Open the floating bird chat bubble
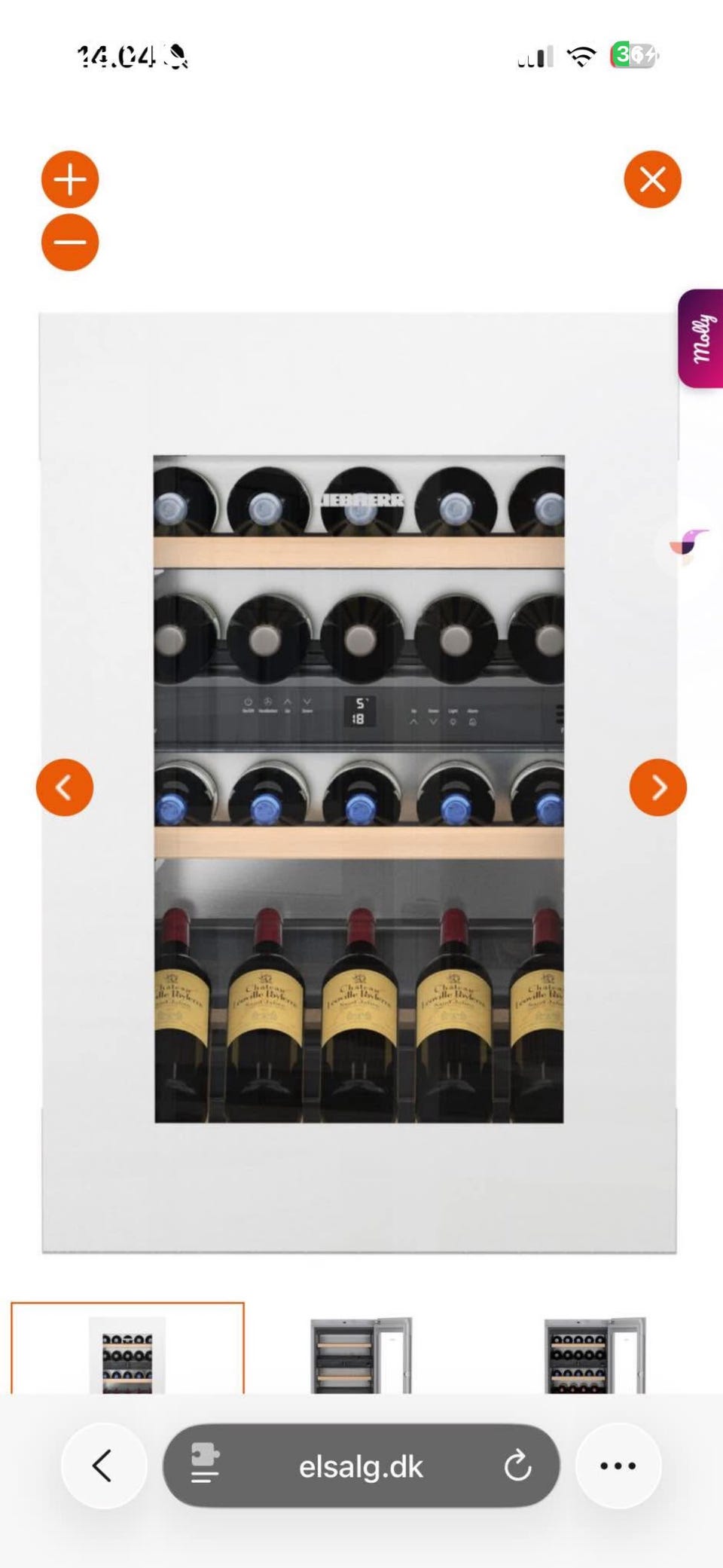 [690, 544]
